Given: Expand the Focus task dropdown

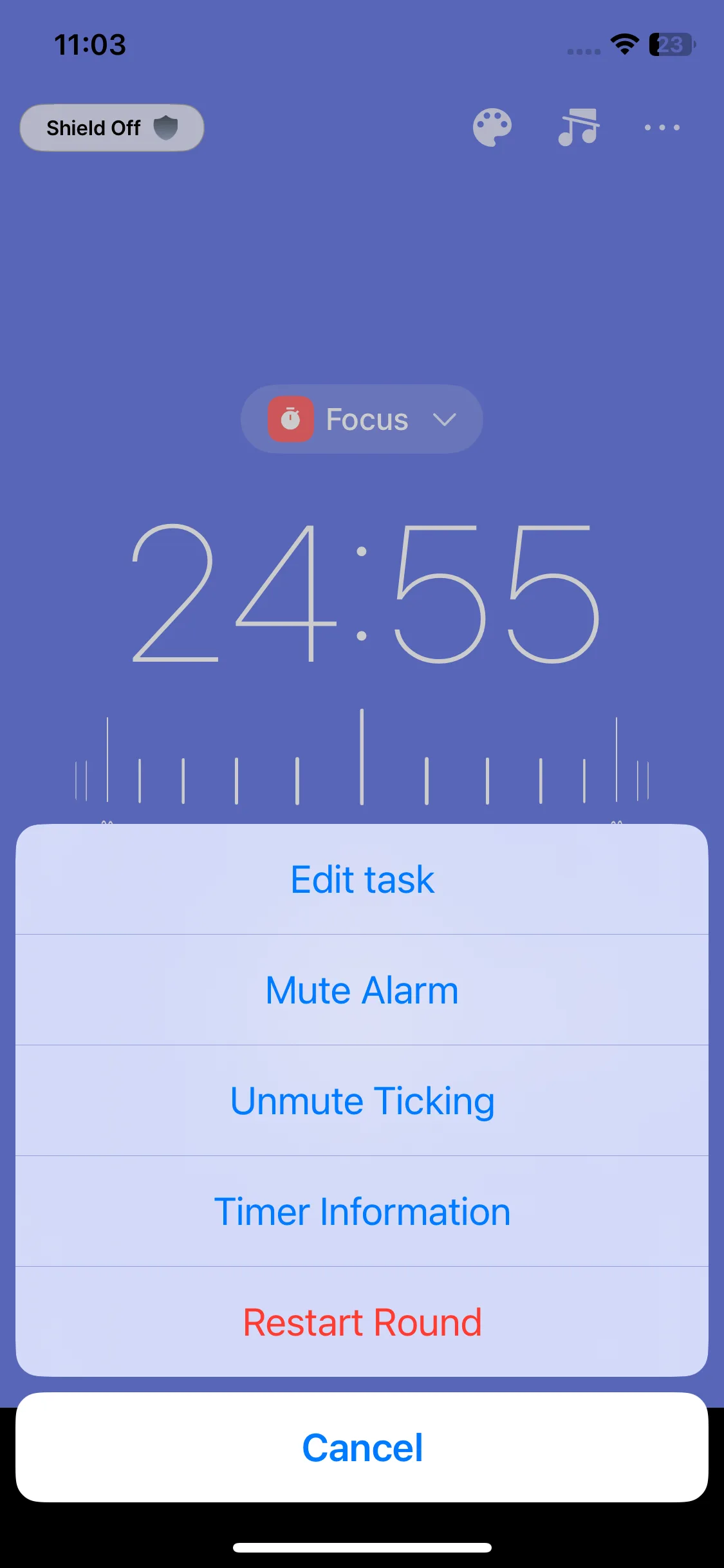Looking at the screenshot, I should pyautogui.click(x=362, y=419).
